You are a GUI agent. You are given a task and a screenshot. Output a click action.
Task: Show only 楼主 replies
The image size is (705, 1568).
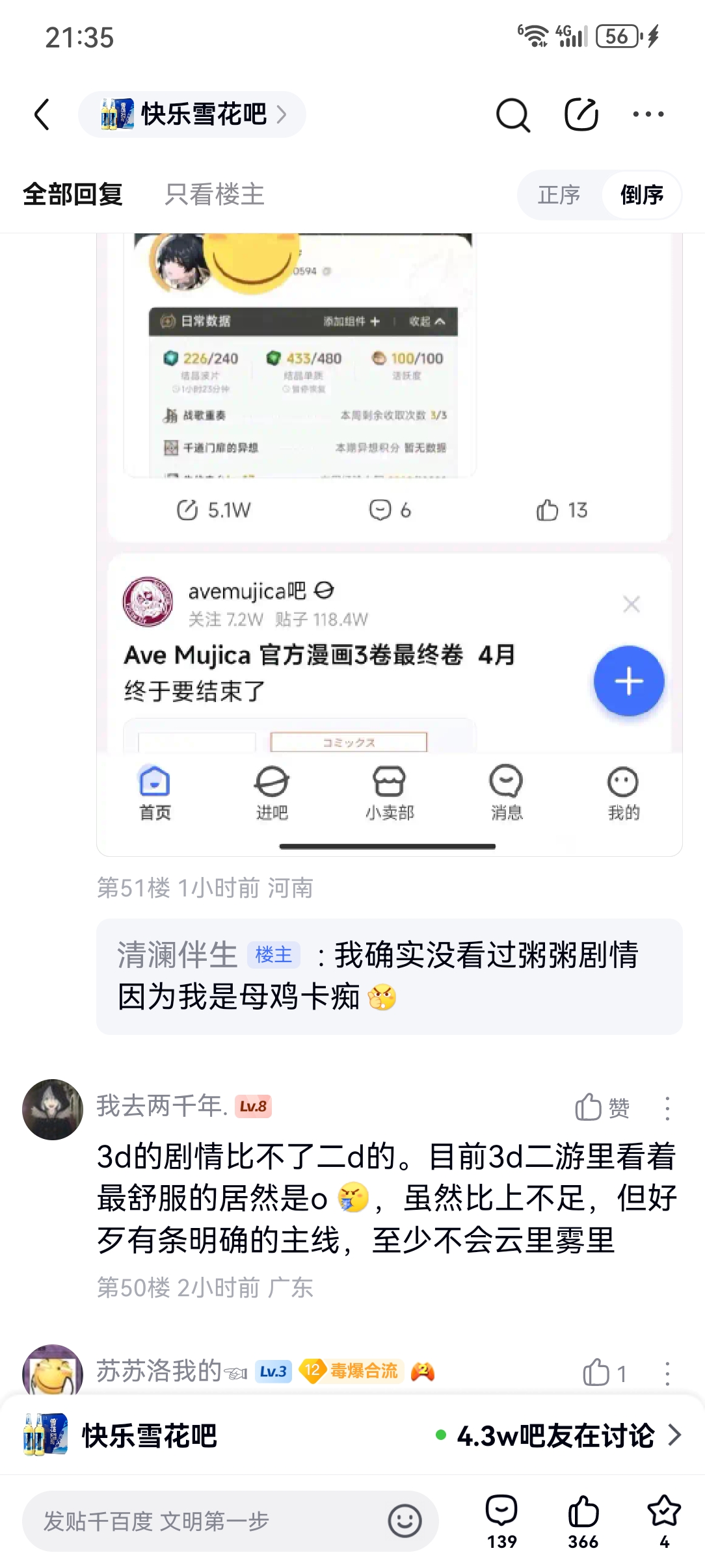click(x=215, y=194)
